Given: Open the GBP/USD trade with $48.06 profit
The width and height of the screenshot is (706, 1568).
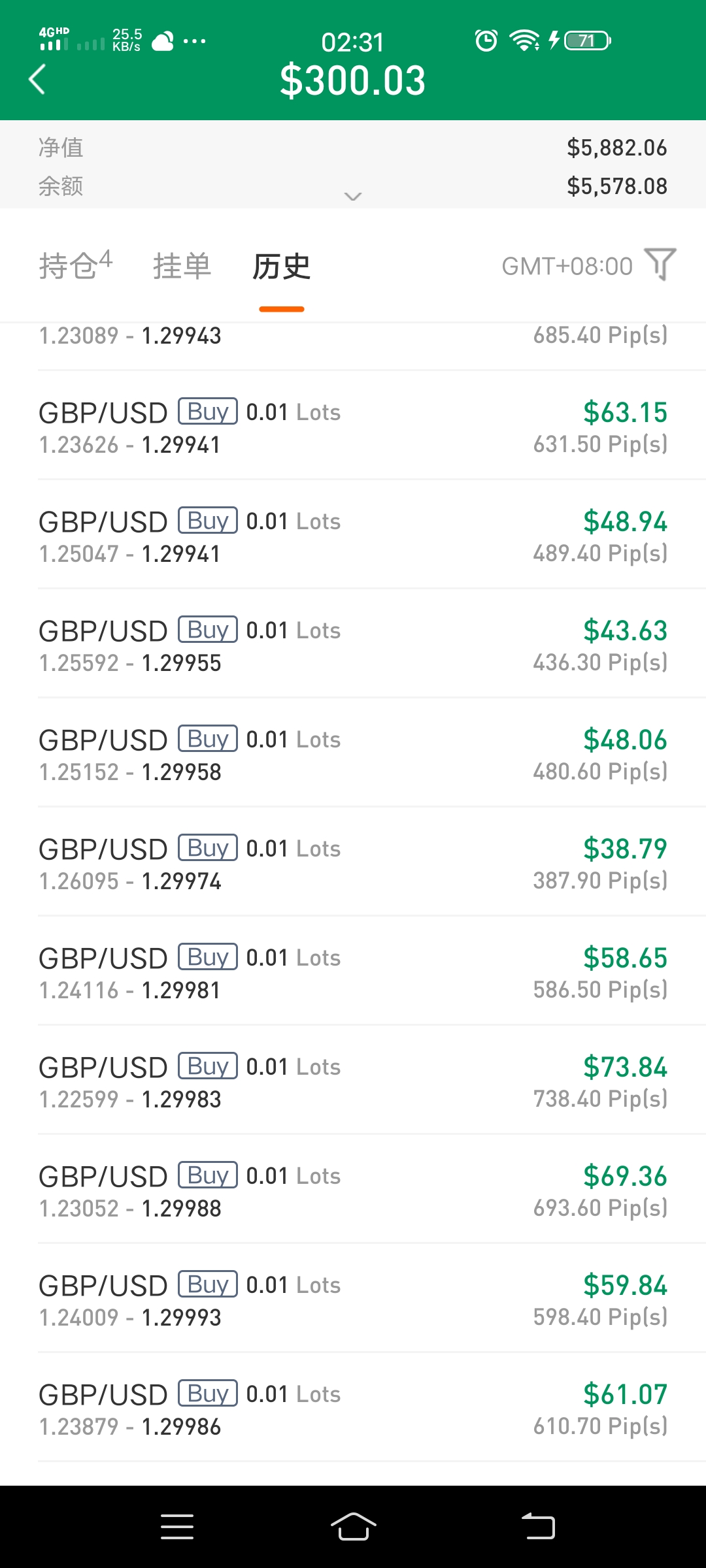Looking at the screenshot, I should [x=353, y=753].
